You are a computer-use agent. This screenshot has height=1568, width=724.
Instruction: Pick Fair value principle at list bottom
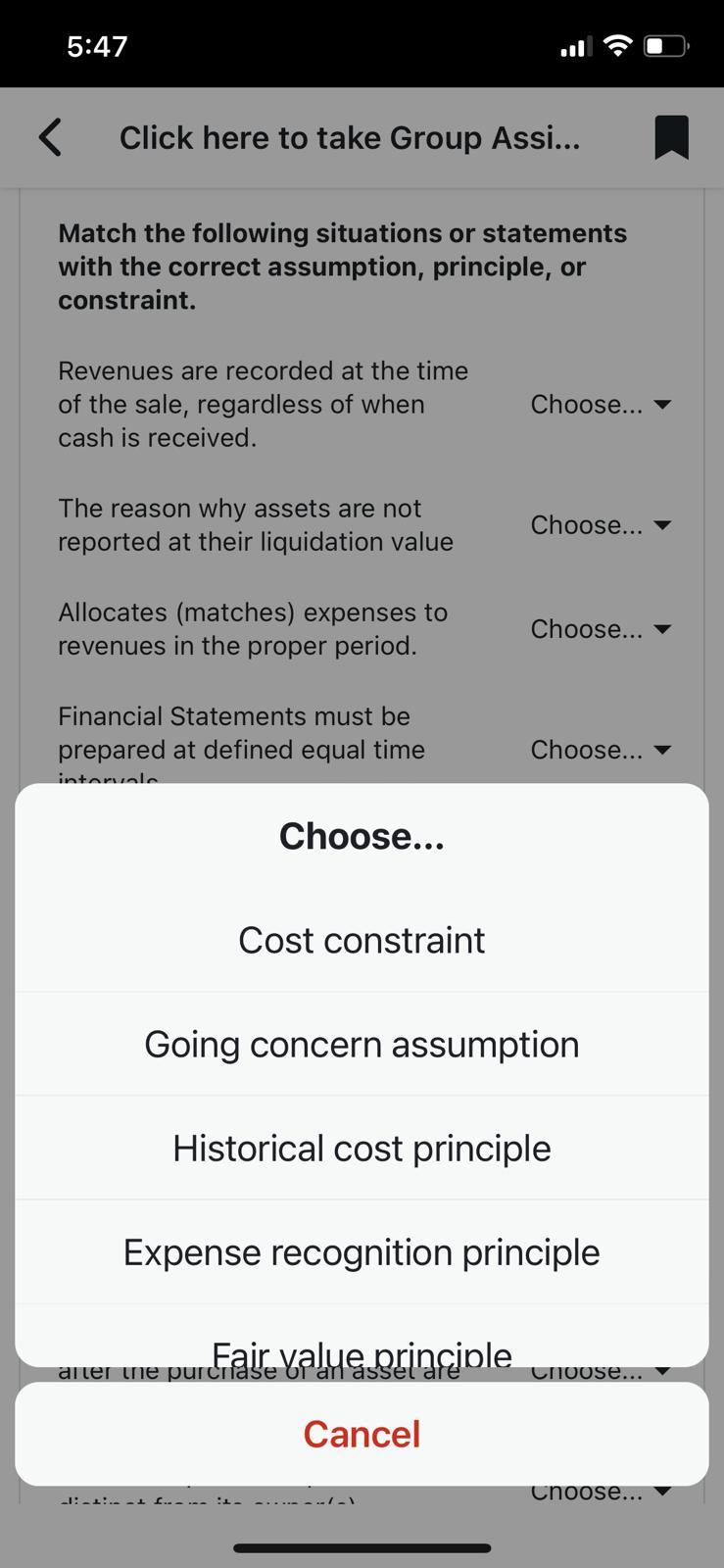coord(361,1352)
